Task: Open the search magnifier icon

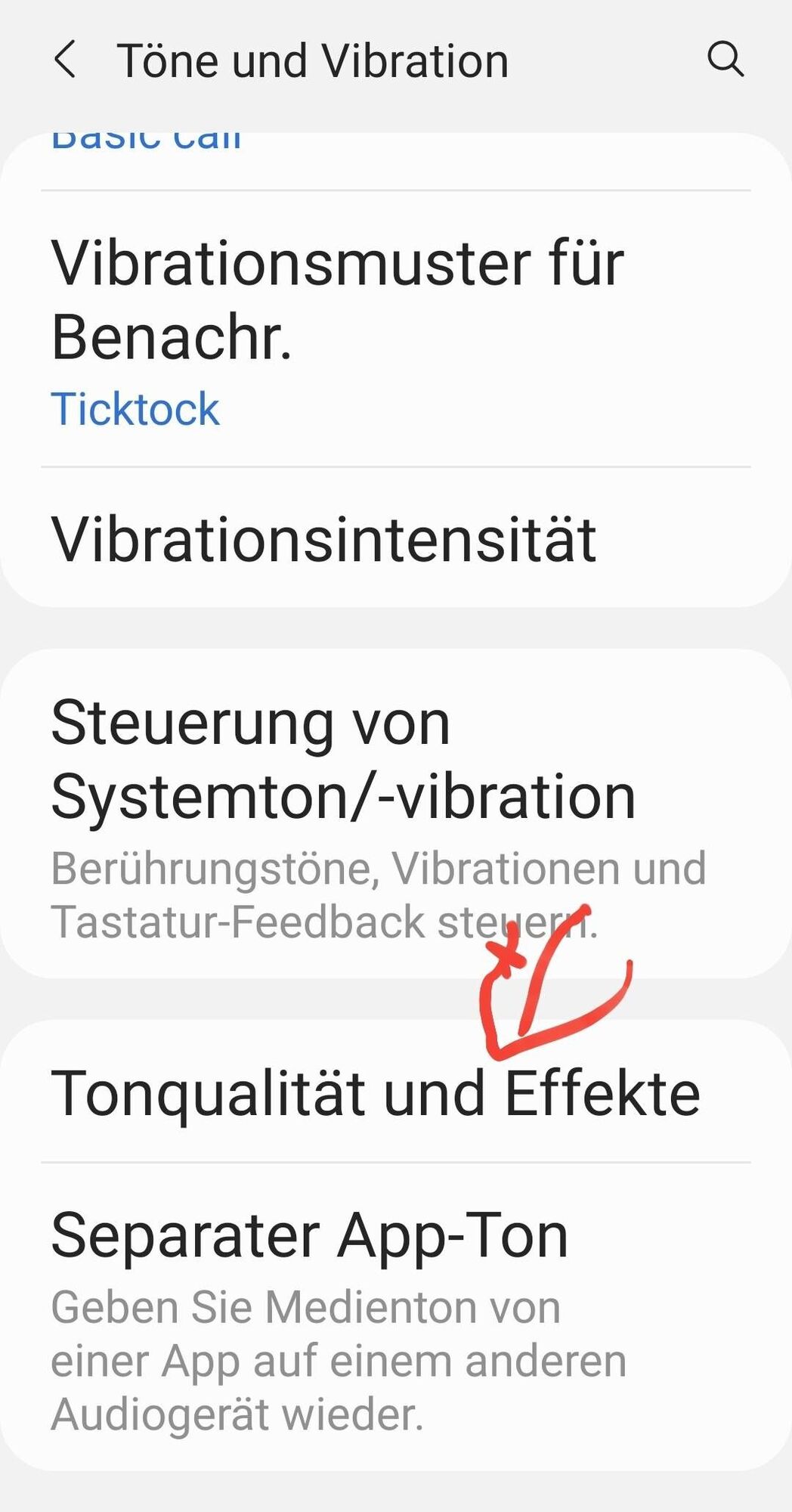Action: [x=725, y=60]
